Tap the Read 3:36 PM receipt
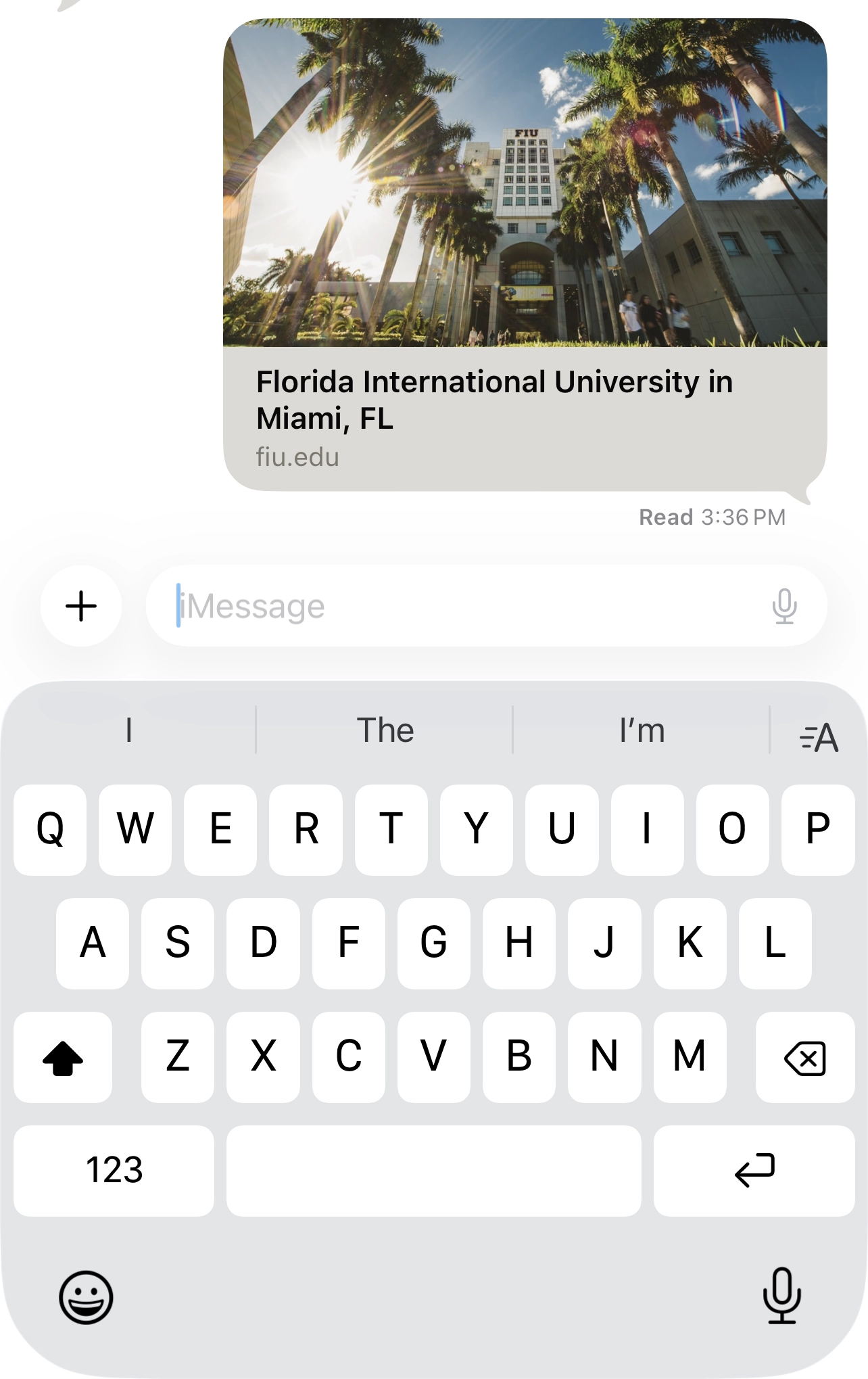The image size is (868, 1379). tap(712, 517)
